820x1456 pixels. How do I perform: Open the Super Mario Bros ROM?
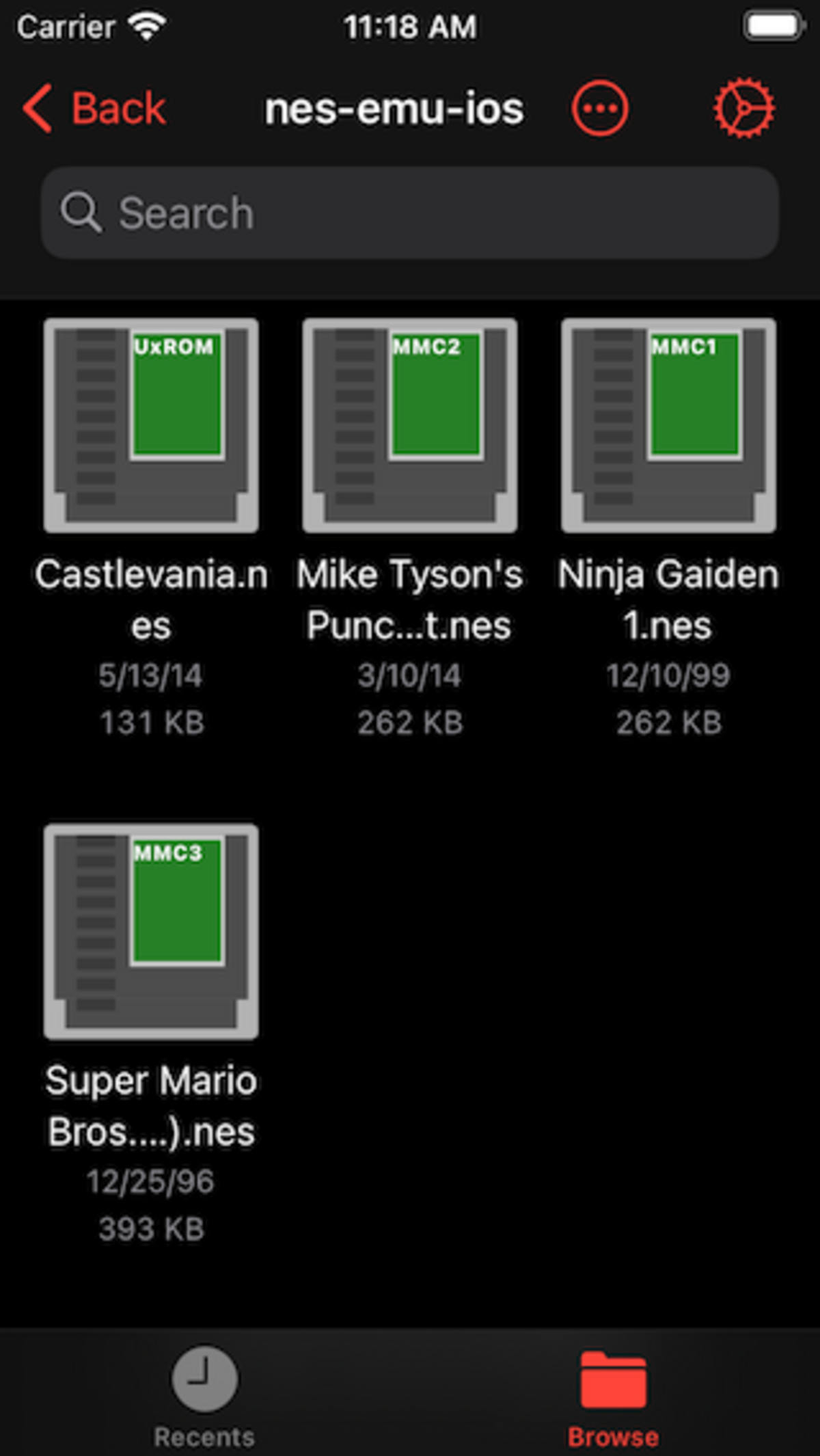pos(151,931)
